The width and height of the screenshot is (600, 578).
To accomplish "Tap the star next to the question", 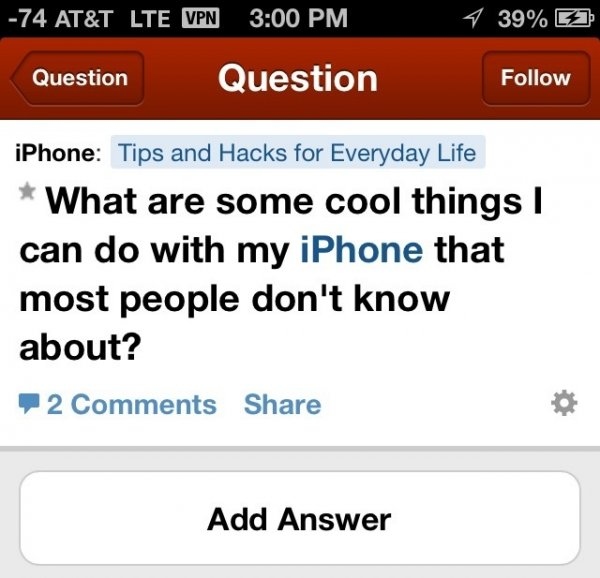I will pyautogui.click(x=27, y=190).
